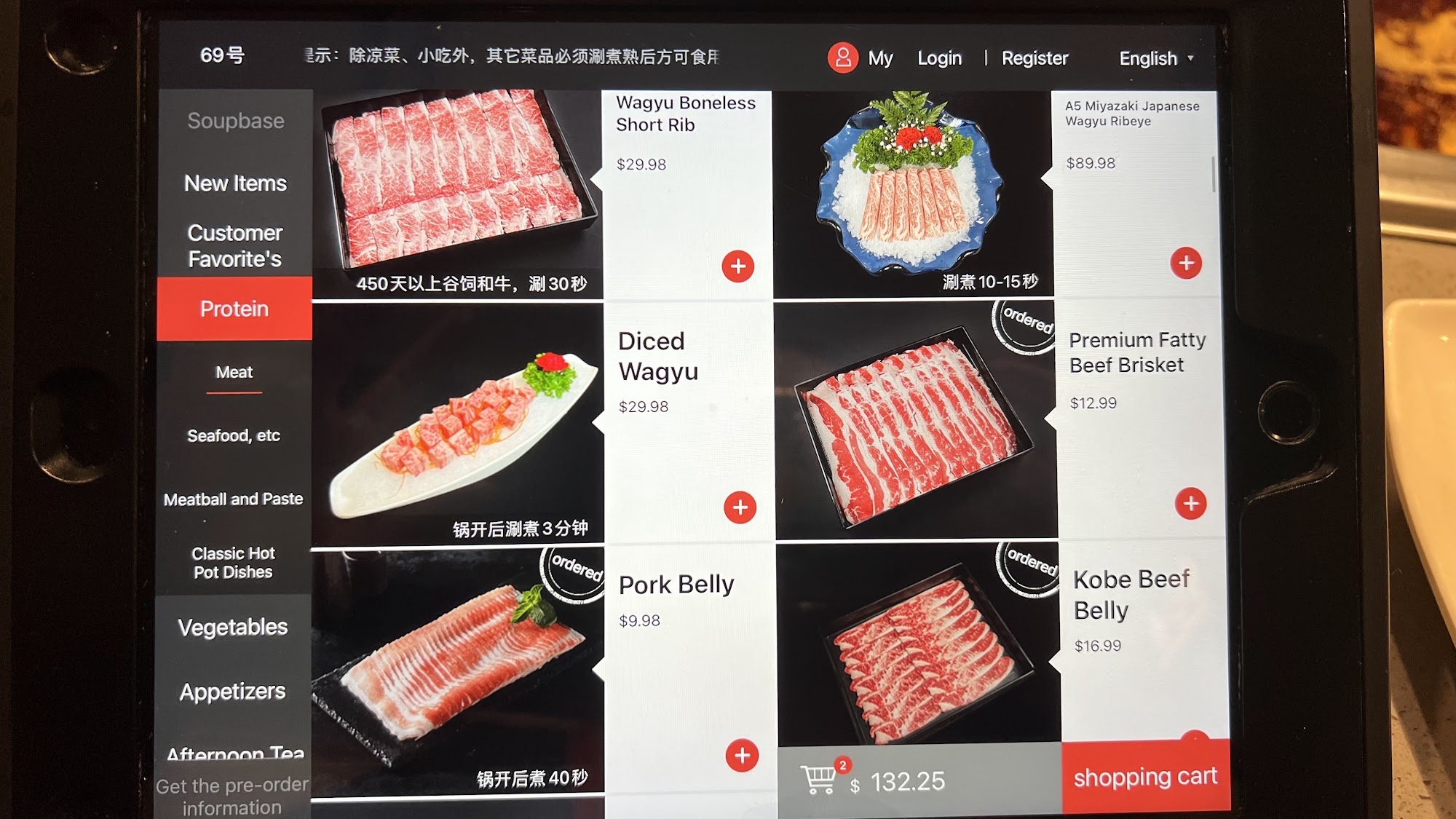Browse the Appetizers category
1456x819 pixels.
[233, 691]
